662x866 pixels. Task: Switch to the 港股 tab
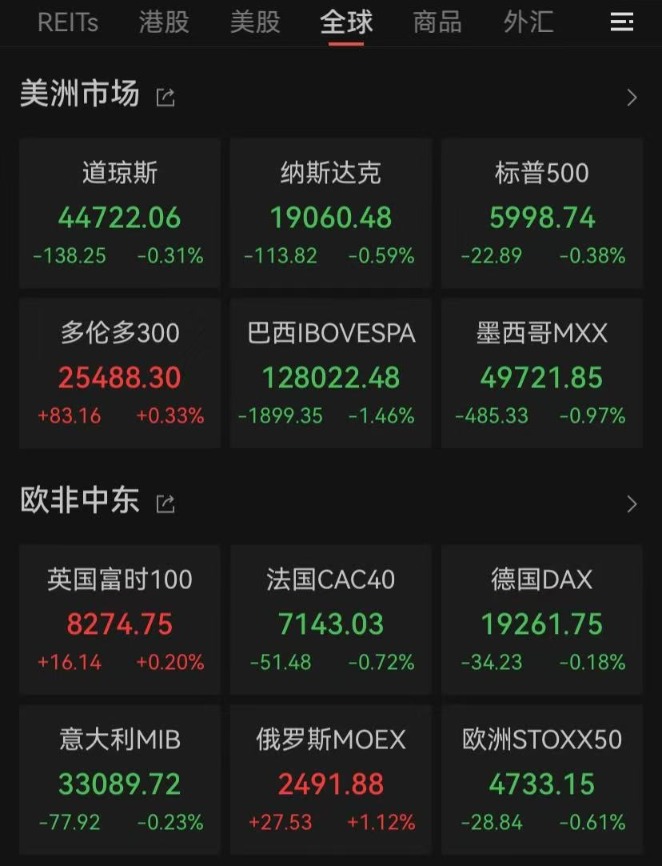point(164,22)
